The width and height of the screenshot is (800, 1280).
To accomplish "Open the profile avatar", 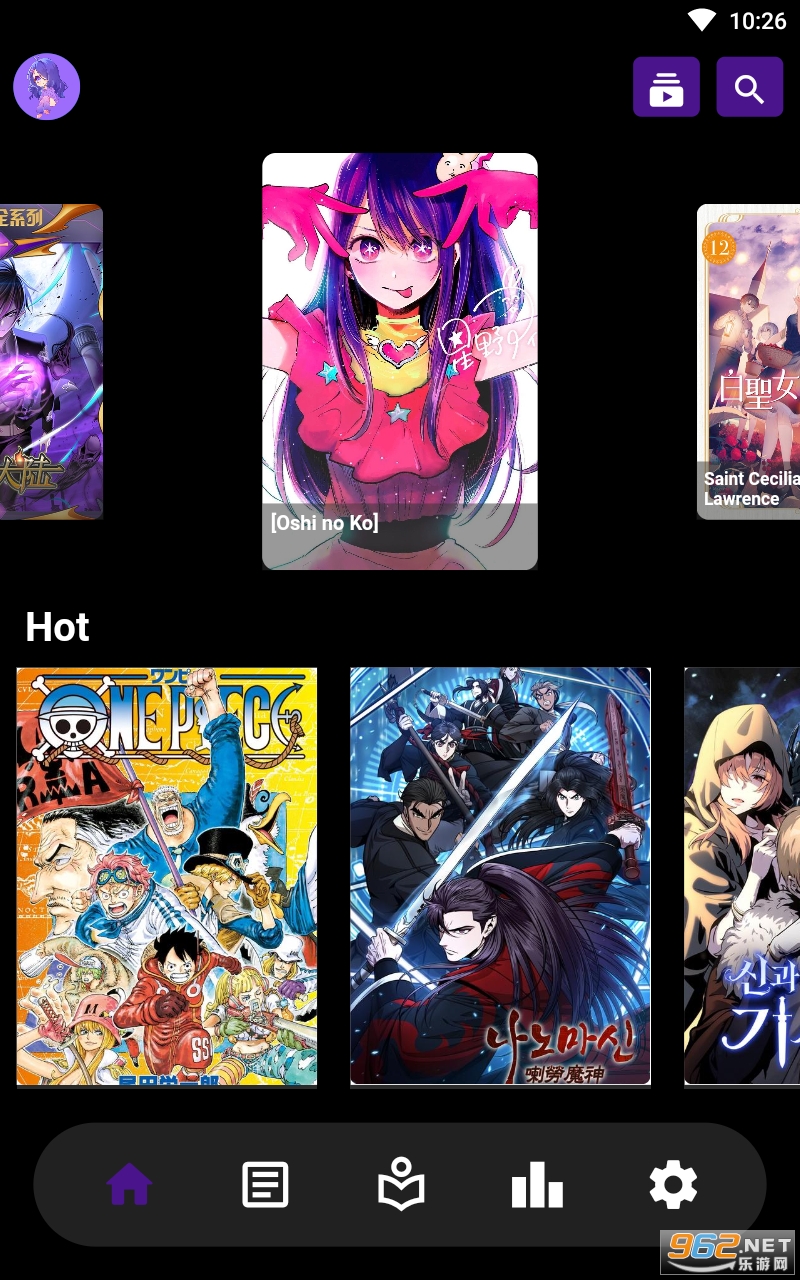I will coord(46,87).
